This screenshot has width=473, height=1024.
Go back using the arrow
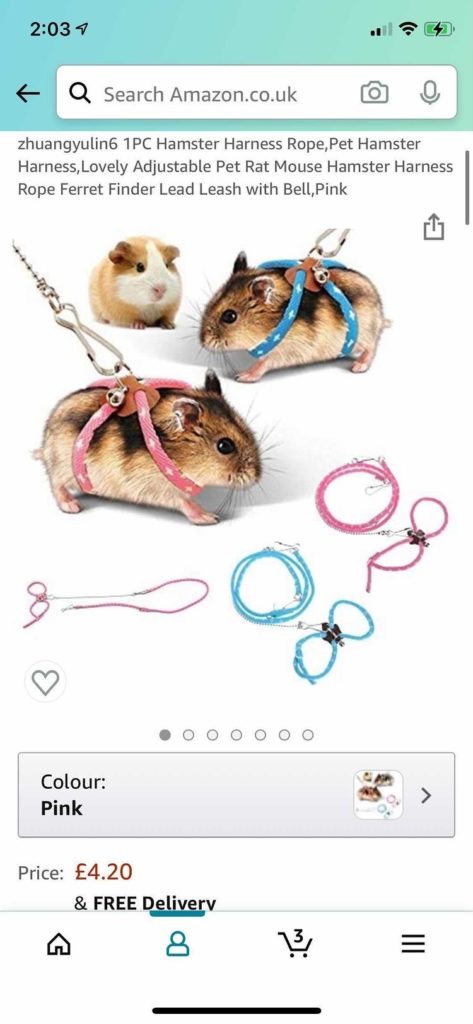coord(27,93)
